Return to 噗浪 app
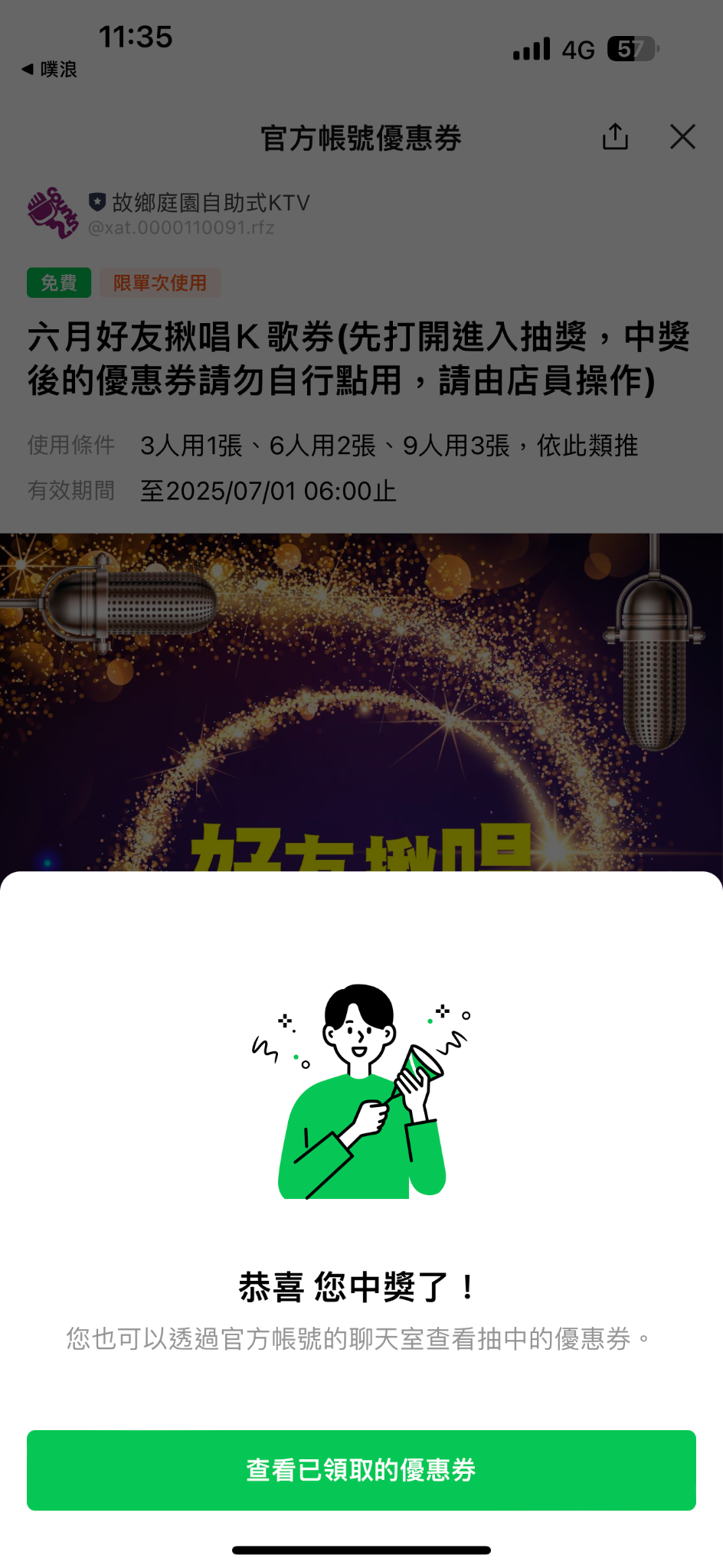The height and width of the screenshot is (1568, 723). coord(49,70)
